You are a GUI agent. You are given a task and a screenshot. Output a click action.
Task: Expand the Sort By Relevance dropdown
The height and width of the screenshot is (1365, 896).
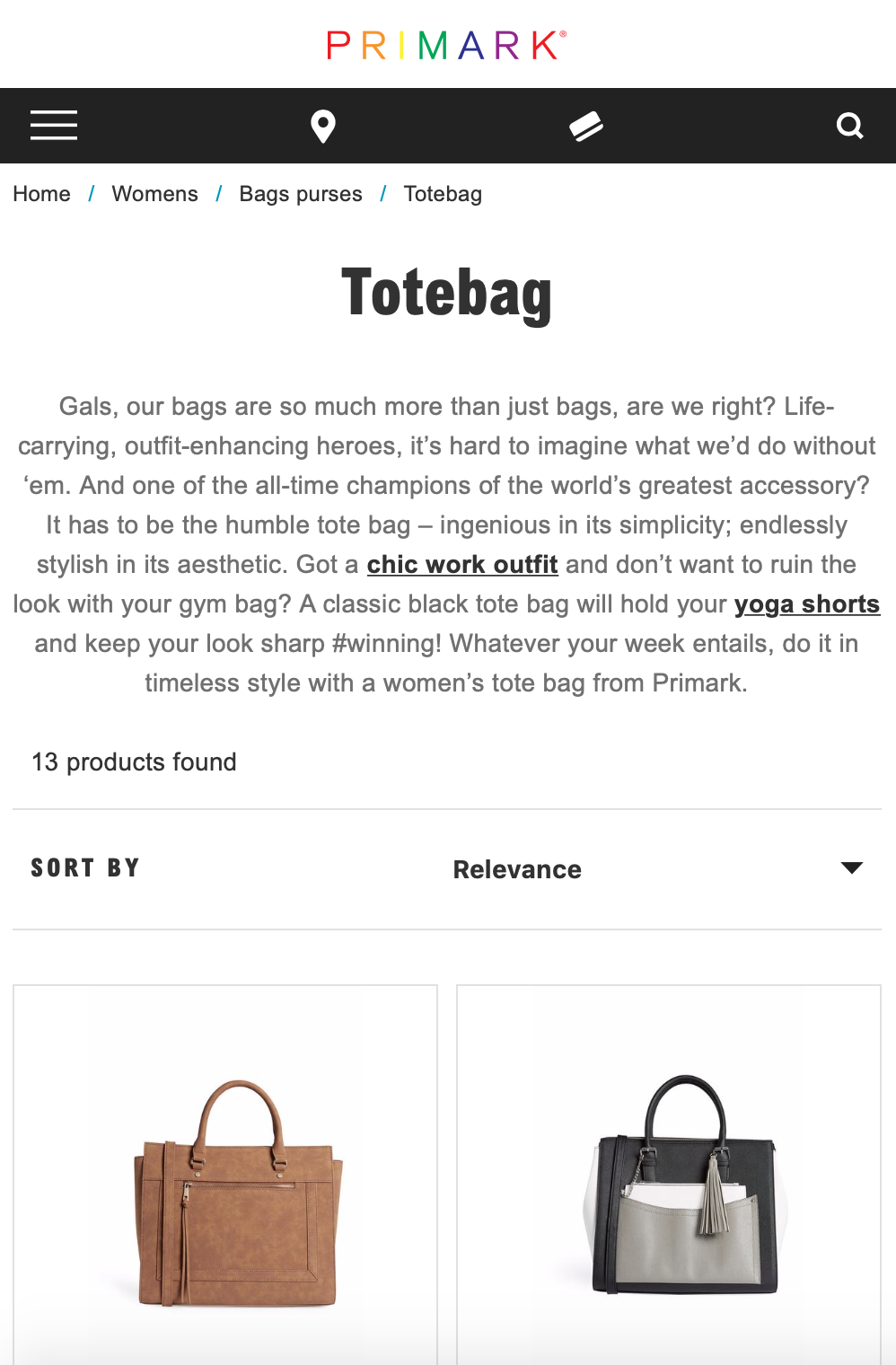coord(655,869)
